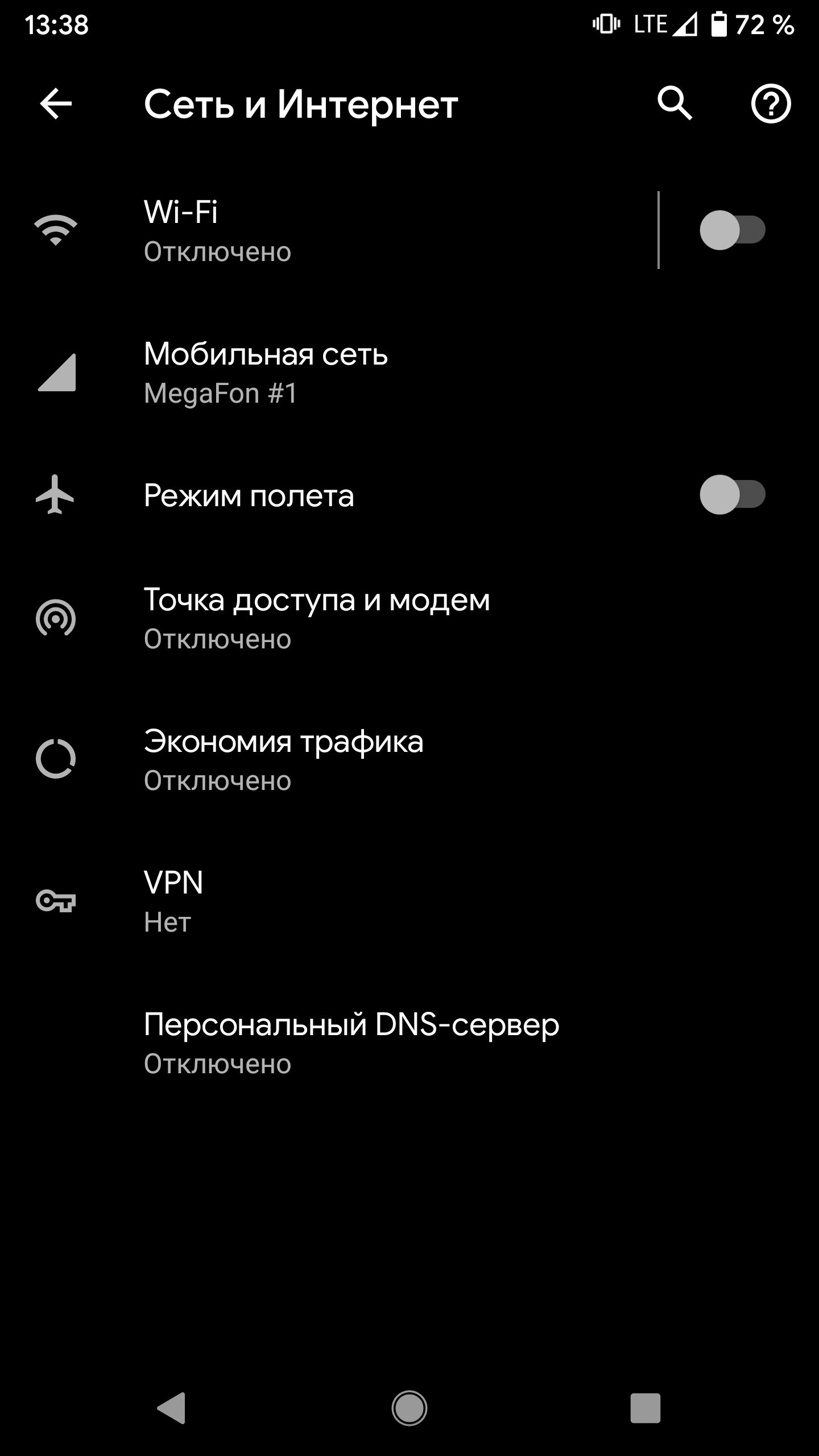Open settings search magnifier
This screenshot has width=819, height=1456.
(x=675, y=104)
